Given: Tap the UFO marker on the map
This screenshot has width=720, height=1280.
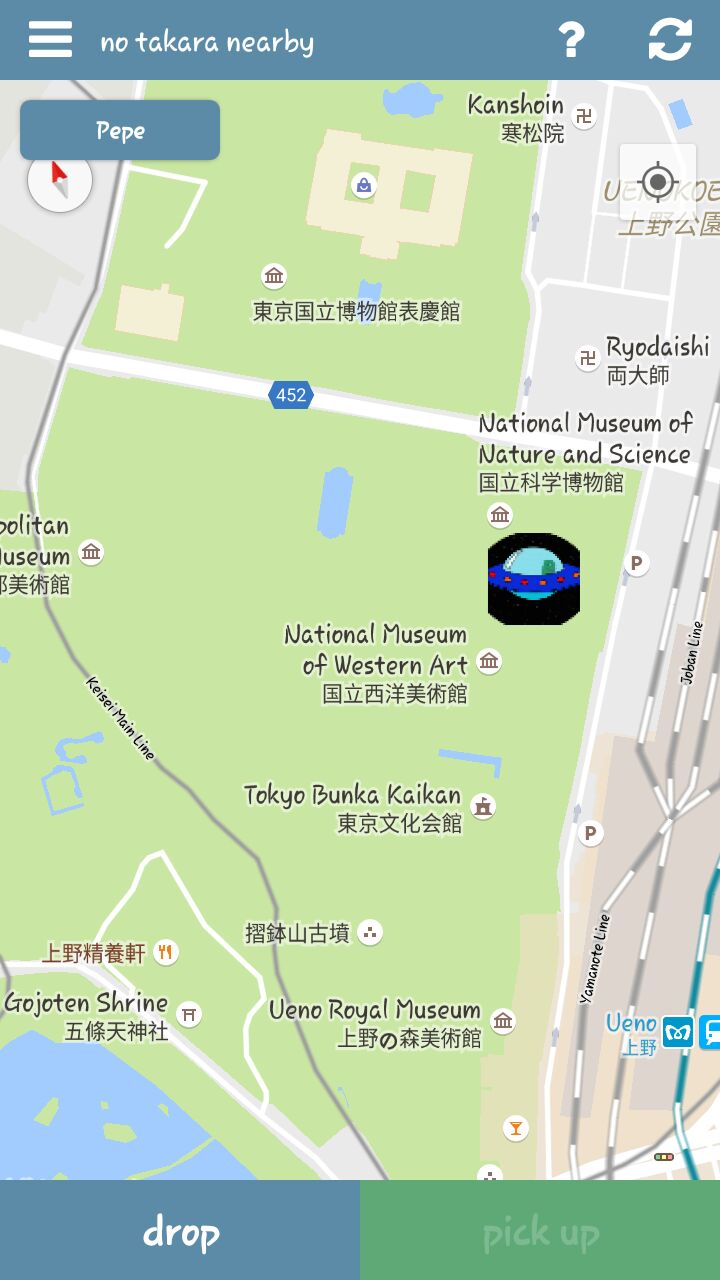Looking at the screenshot, I should [x=534, y=579].
